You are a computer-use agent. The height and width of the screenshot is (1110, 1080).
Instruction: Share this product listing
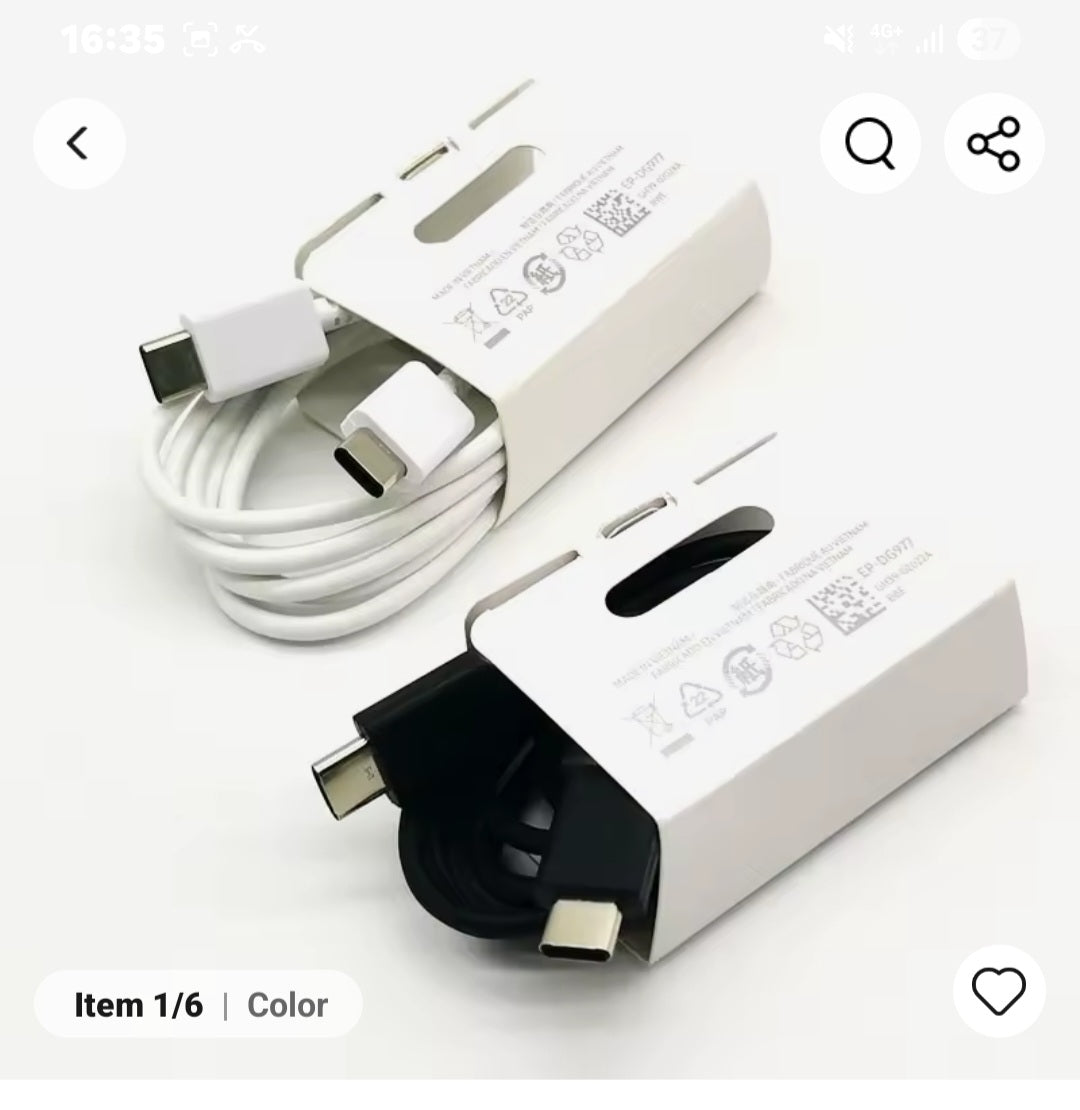pyautogui.click(x=994, y=144)
